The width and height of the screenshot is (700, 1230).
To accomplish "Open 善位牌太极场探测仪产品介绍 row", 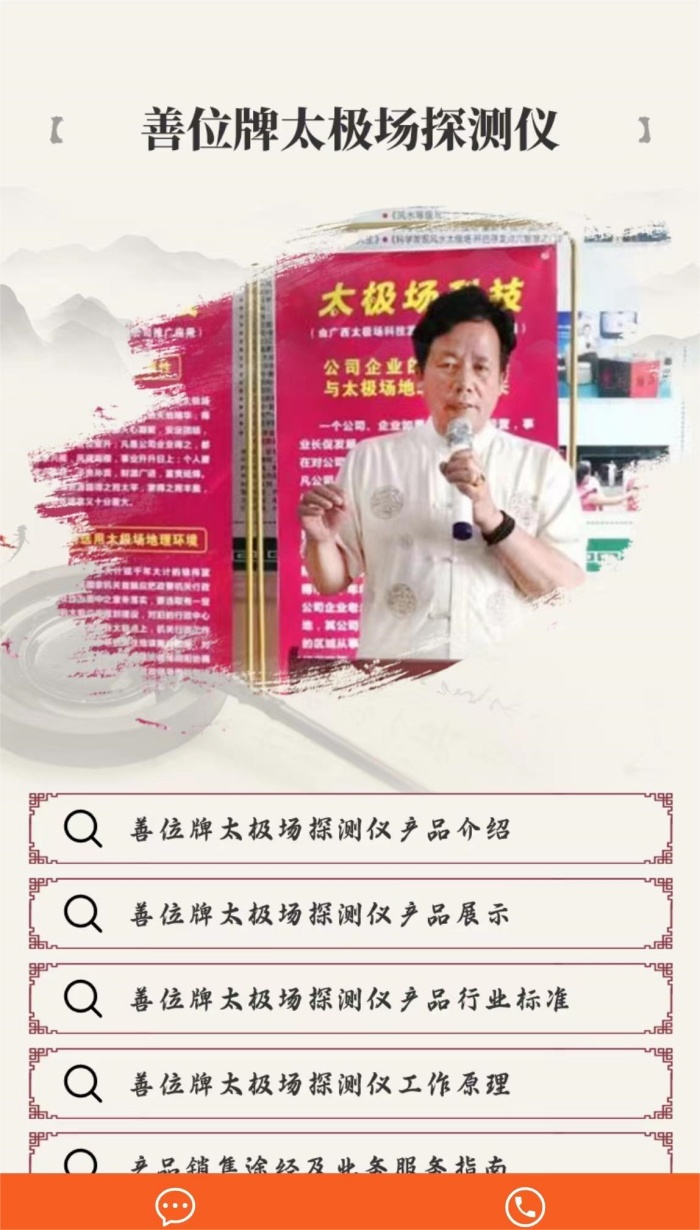I will click(350, 829).
